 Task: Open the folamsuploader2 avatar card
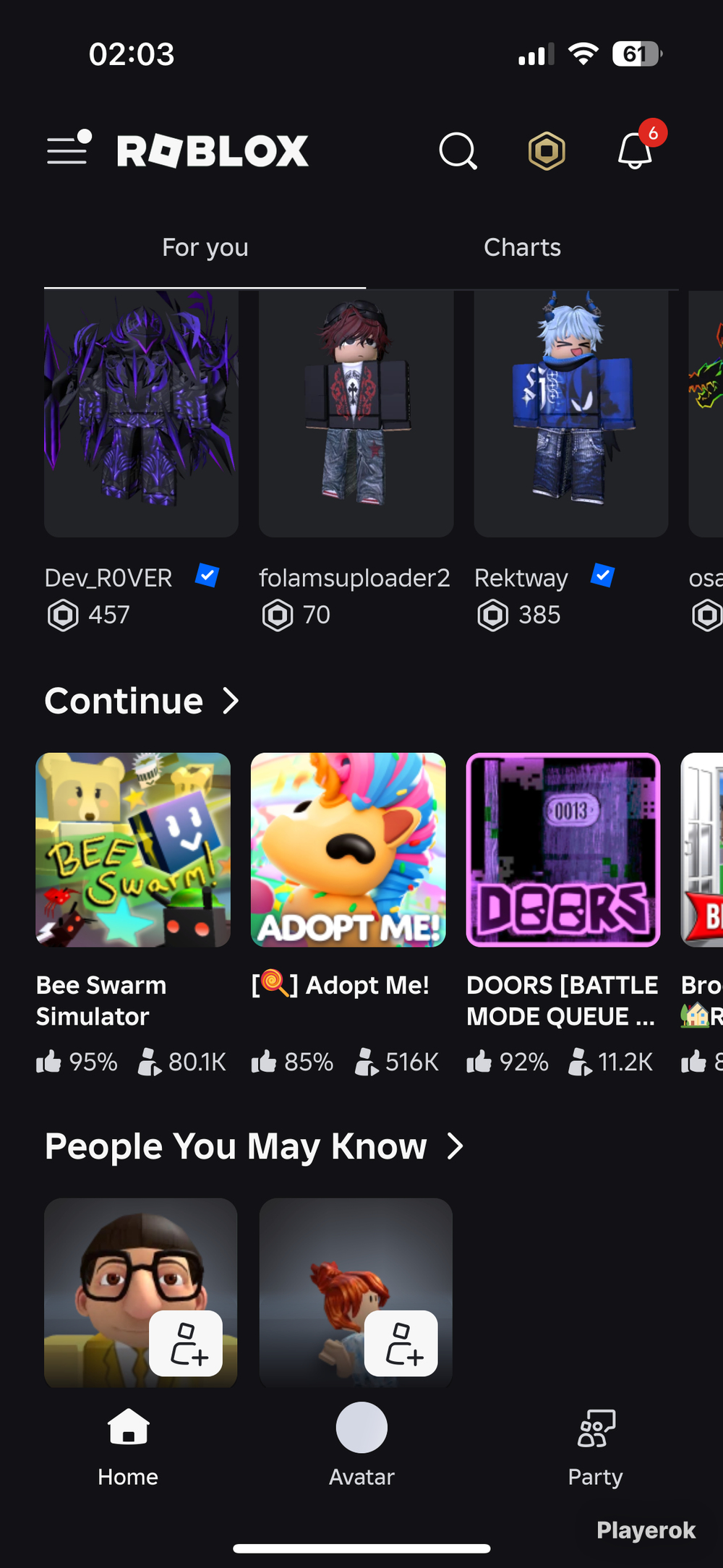[x=356, y=414]
